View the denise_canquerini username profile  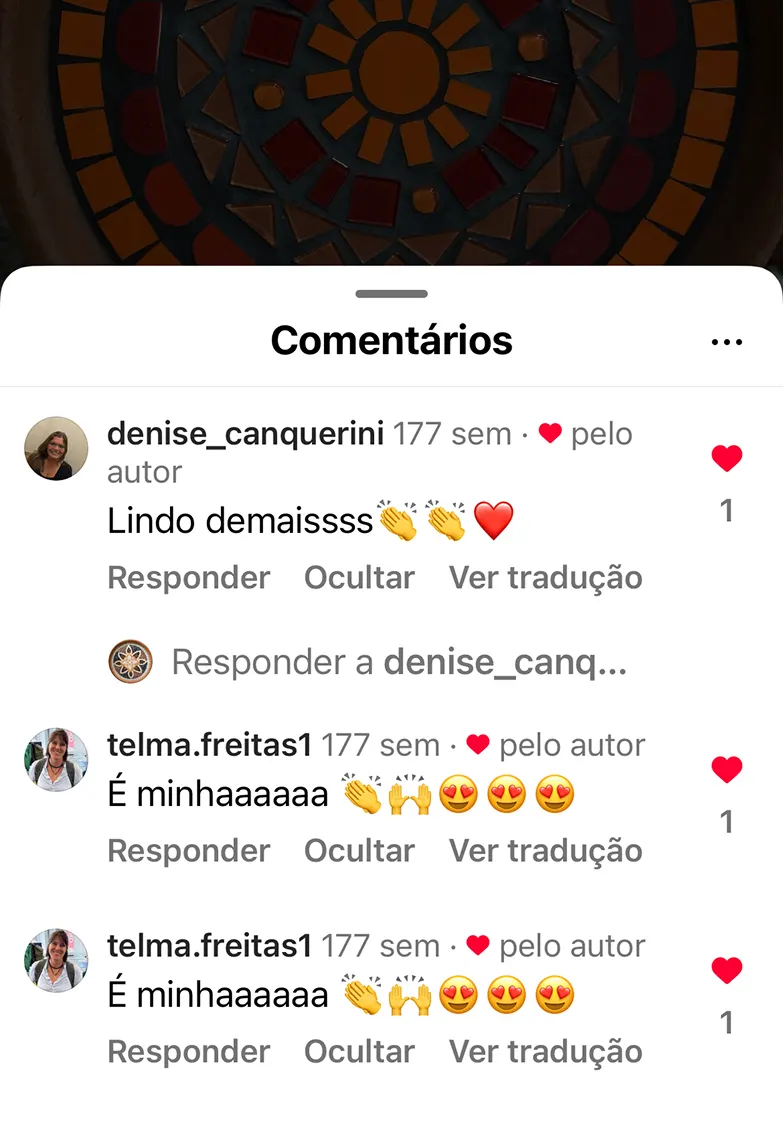245,434
